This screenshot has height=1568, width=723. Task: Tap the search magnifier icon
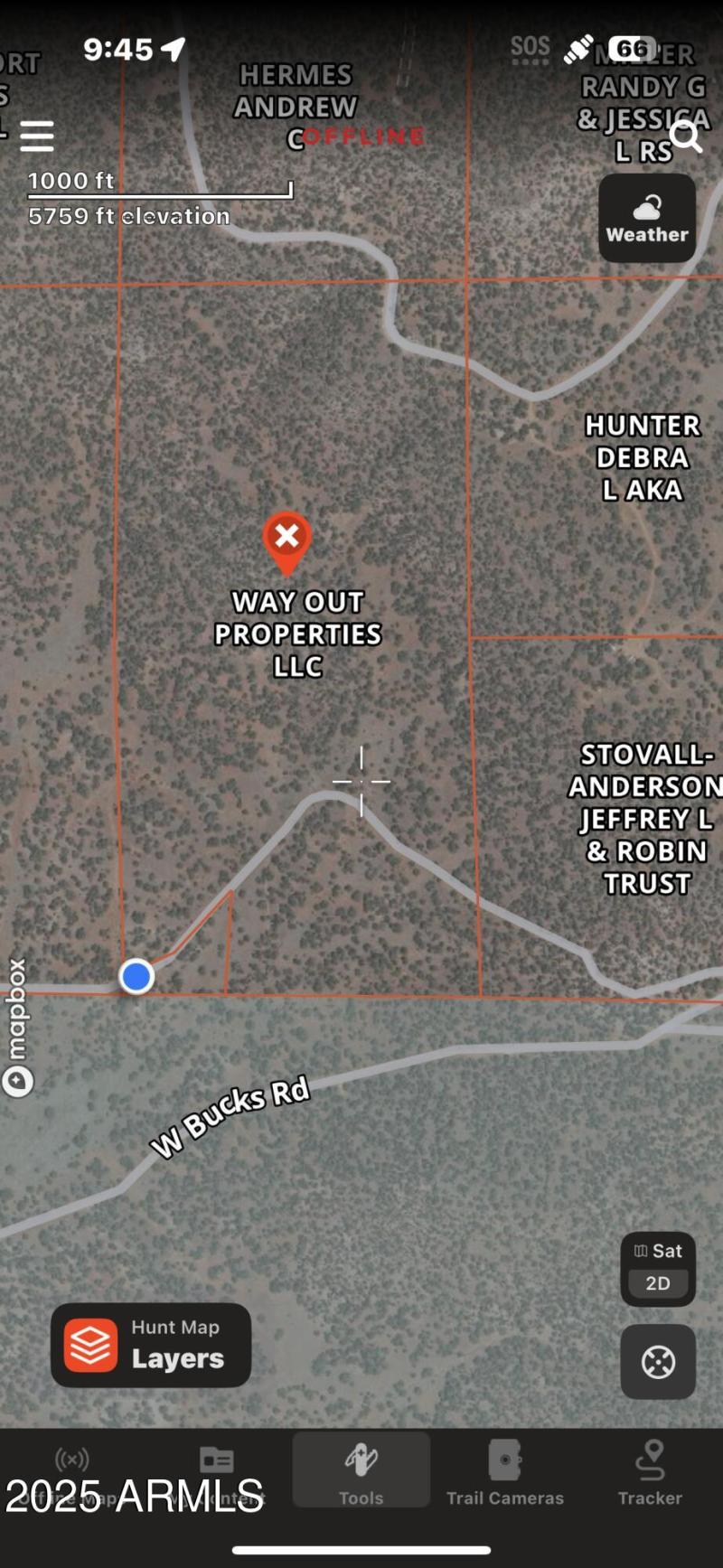point(685,136)
